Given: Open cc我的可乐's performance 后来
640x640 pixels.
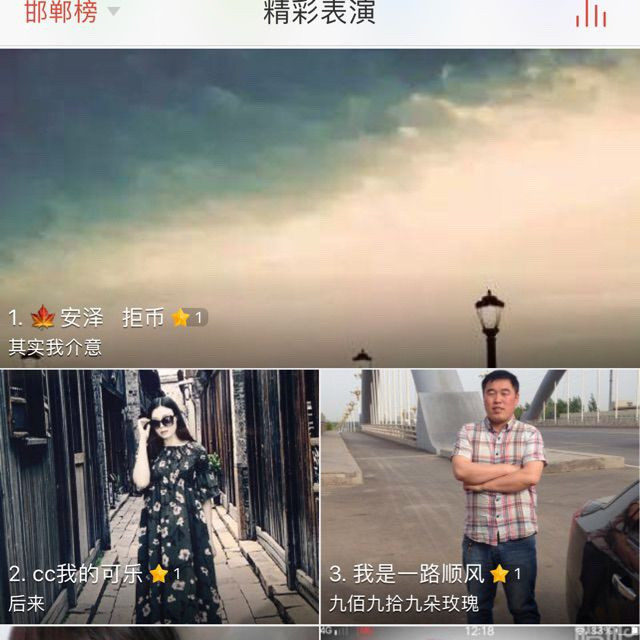Looking at the screenshot, I should 160,496.
